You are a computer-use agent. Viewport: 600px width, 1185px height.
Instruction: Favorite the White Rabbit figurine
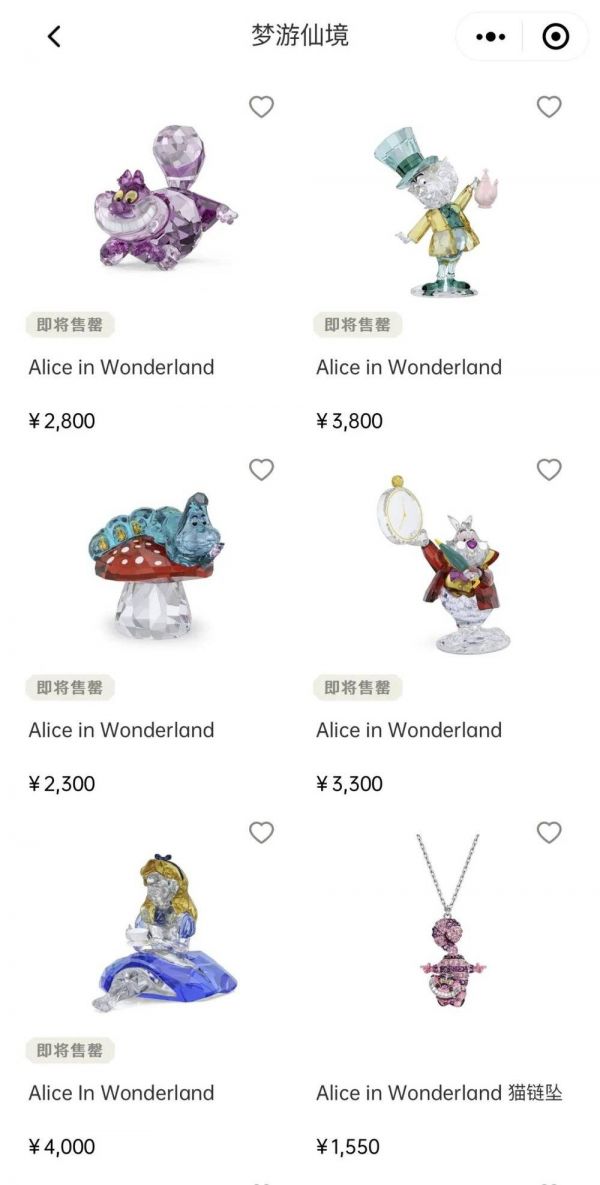click(x=549, y=470)
